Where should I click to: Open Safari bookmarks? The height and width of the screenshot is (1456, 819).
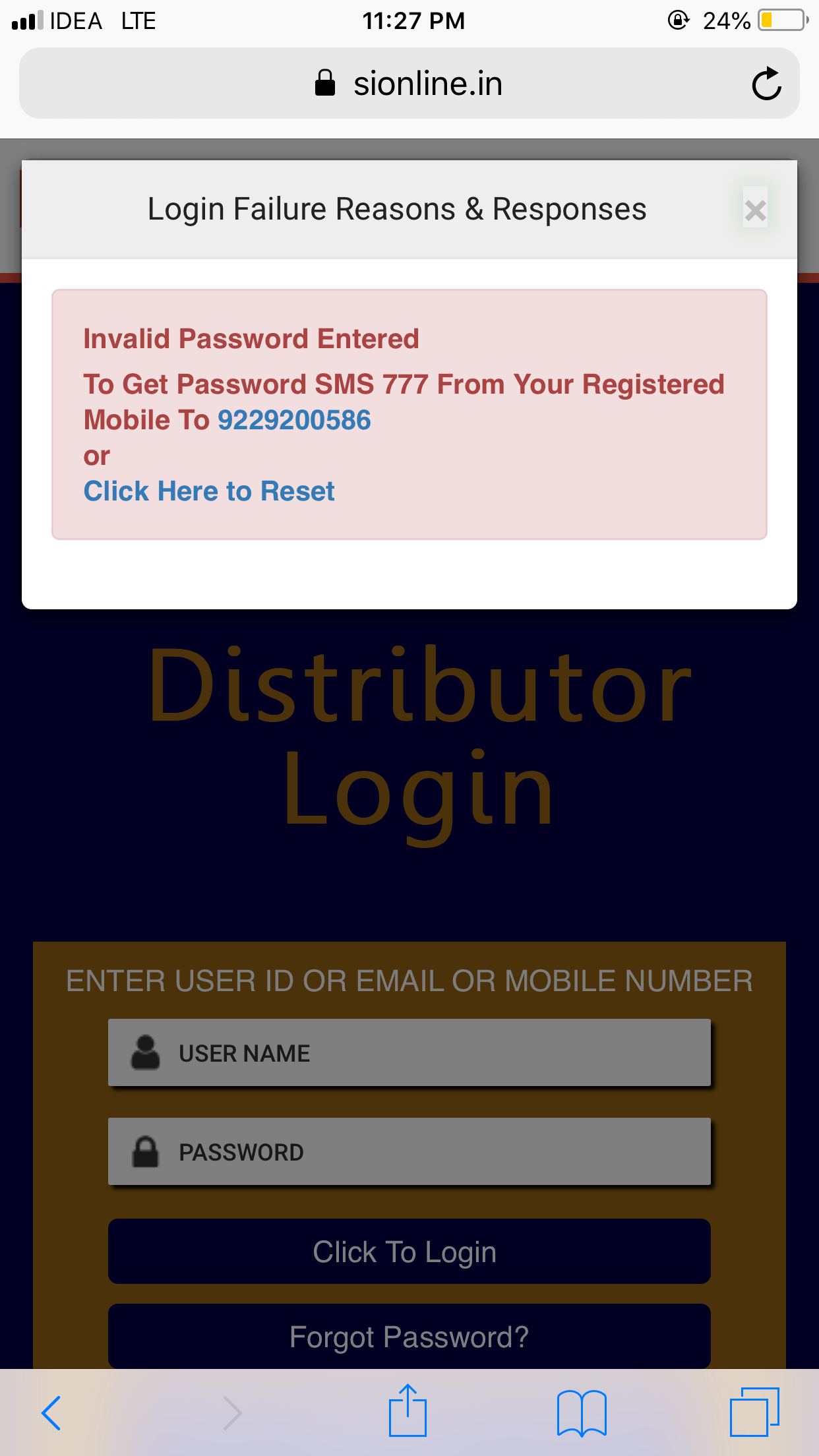pyautogui.click(x=582, y=1412)
